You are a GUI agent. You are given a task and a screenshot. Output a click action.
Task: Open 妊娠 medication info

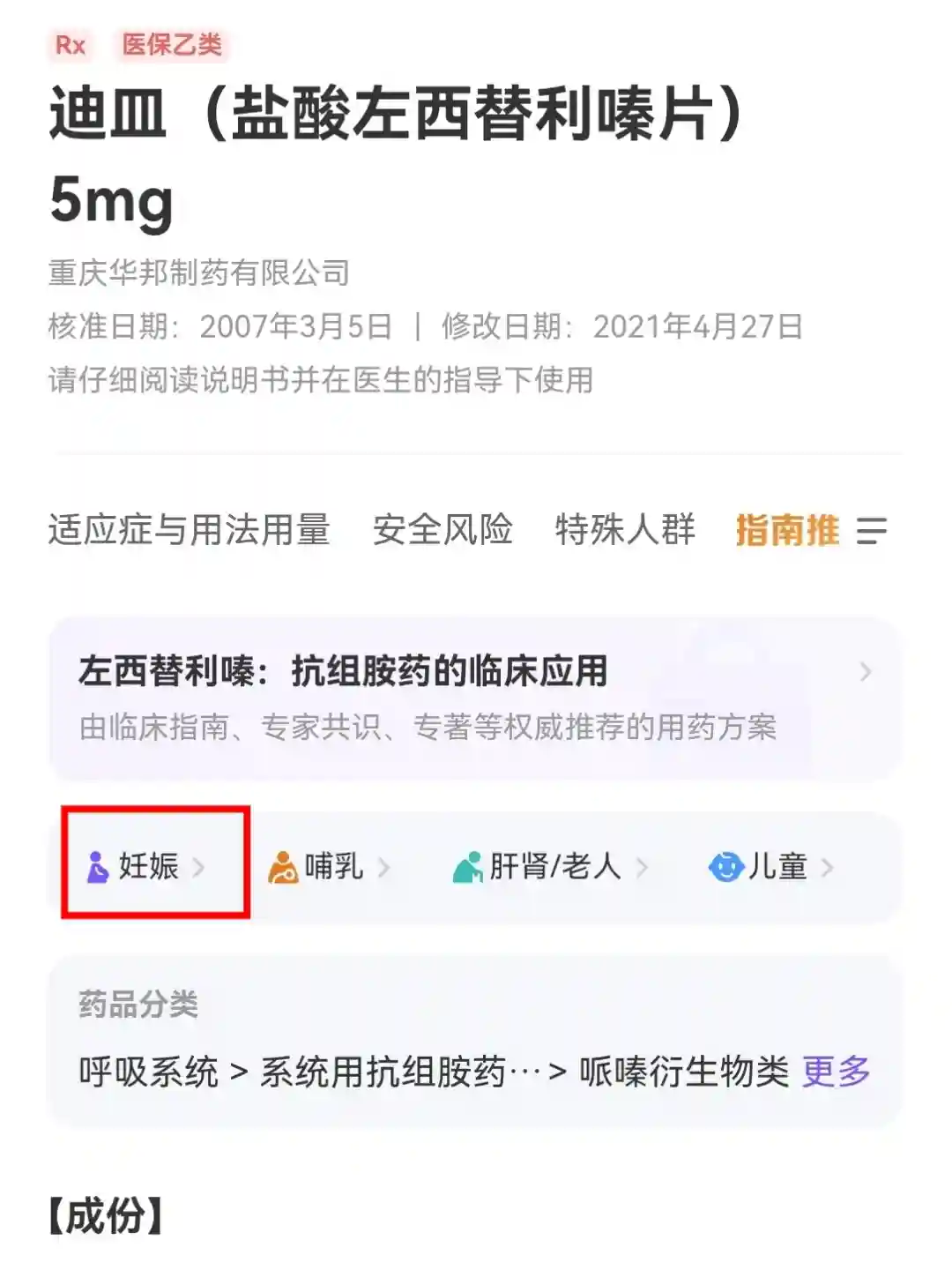tap(148, 867)
